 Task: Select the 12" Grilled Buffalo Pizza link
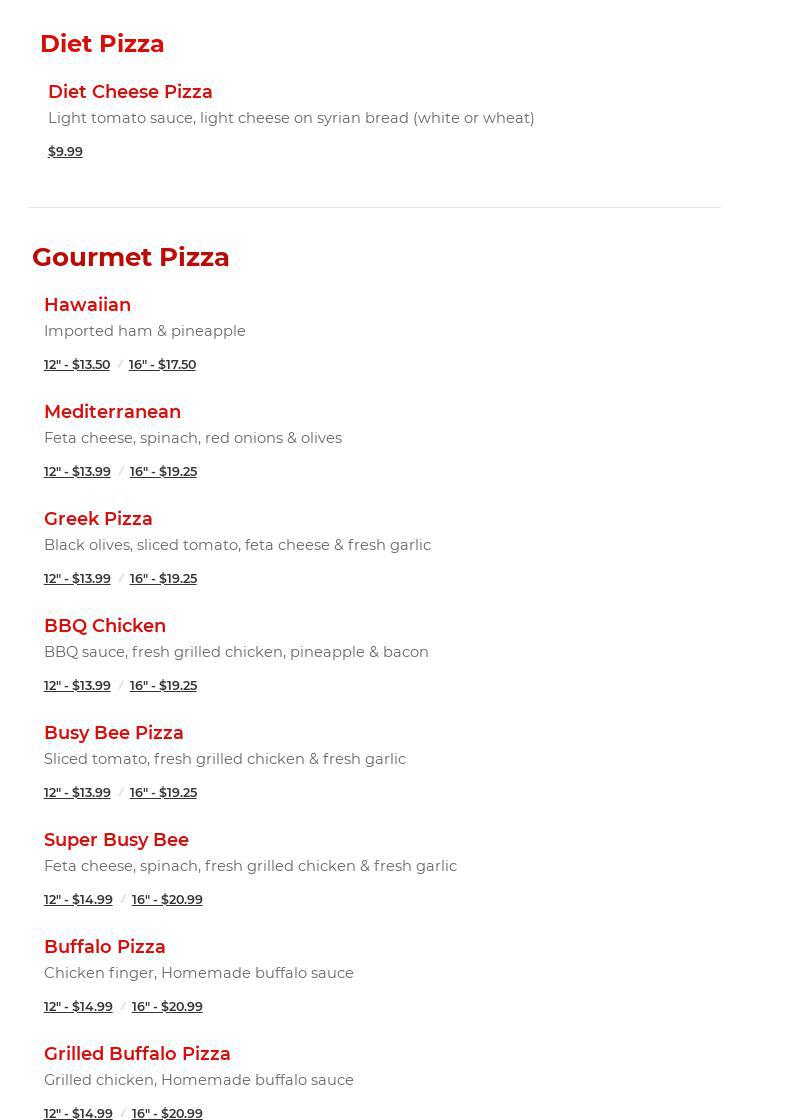point(78,1113)
